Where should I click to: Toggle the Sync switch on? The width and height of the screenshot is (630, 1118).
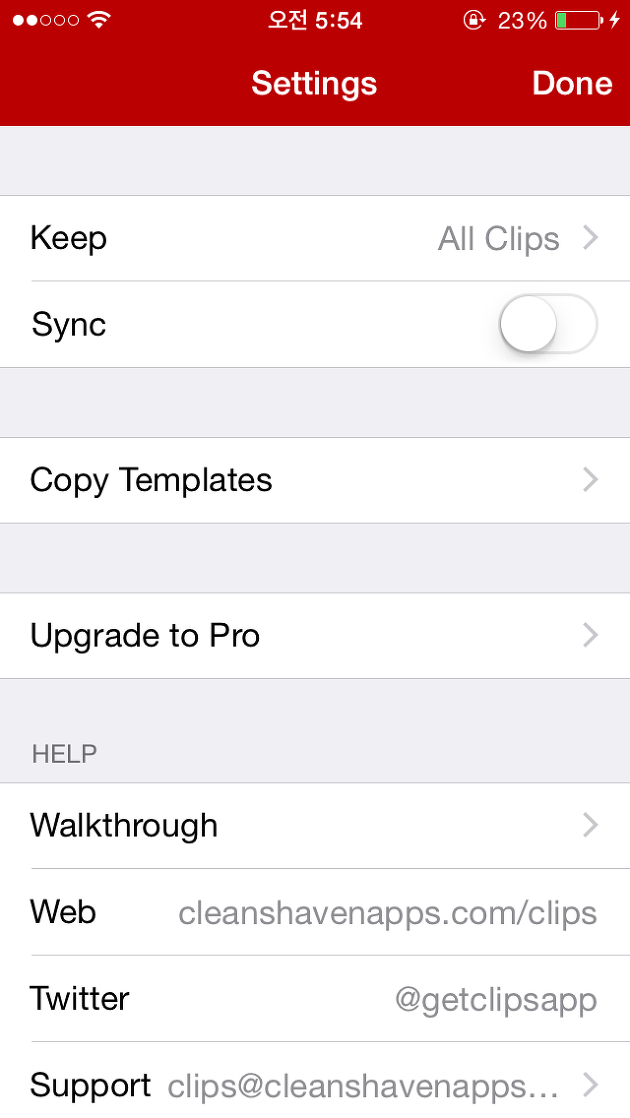(547, 324)
